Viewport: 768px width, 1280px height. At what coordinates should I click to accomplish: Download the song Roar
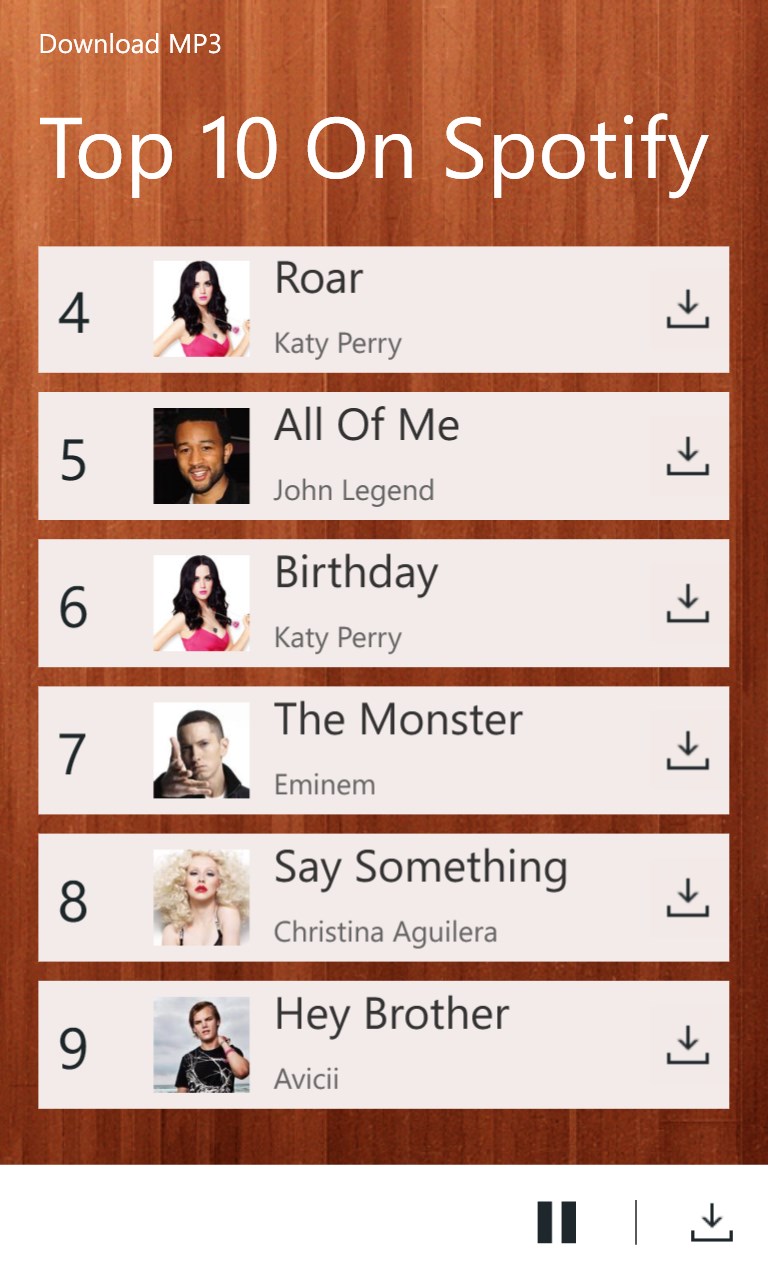pos(687,309)
